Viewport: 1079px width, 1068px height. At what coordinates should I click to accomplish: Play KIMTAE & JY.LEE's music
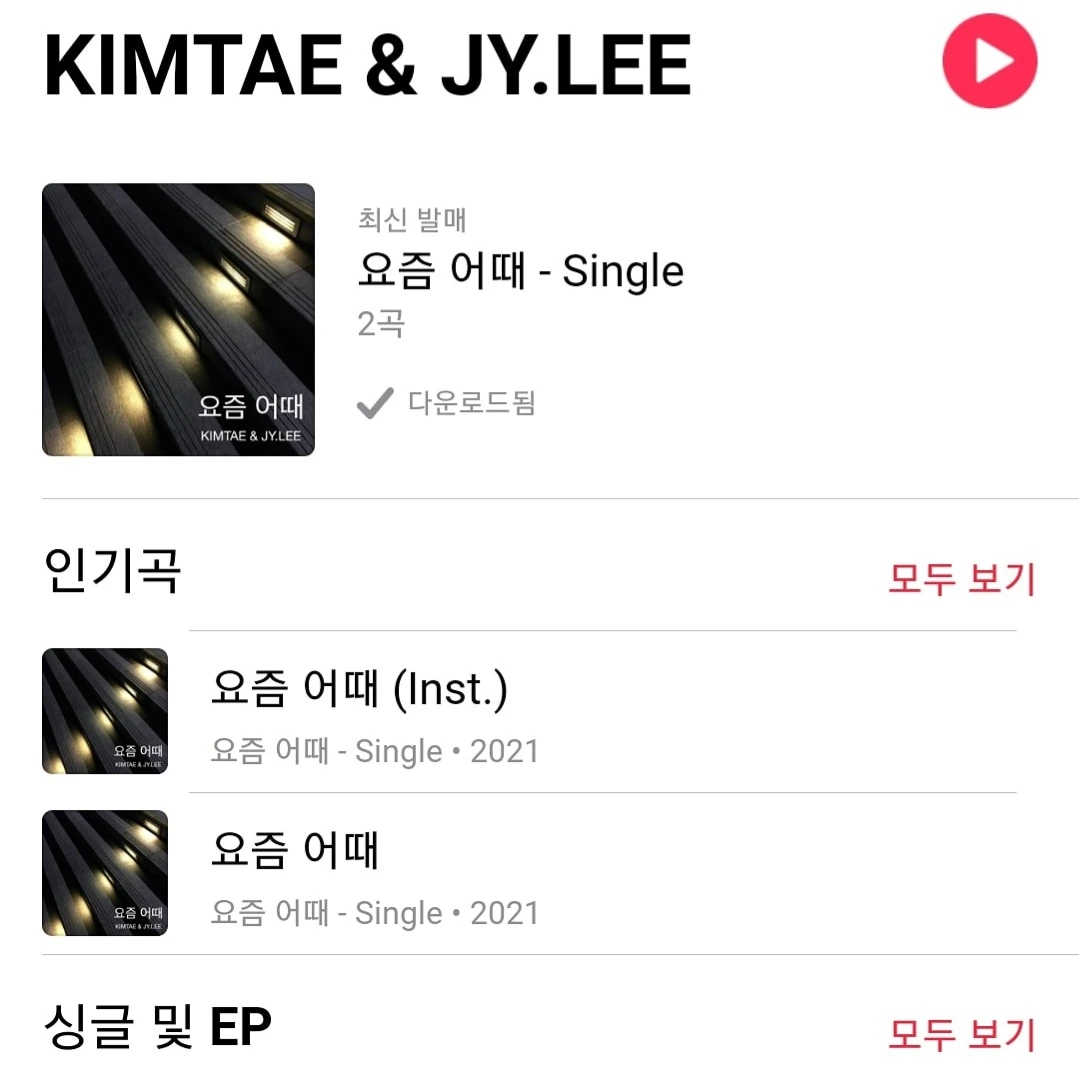click(989, 60)
